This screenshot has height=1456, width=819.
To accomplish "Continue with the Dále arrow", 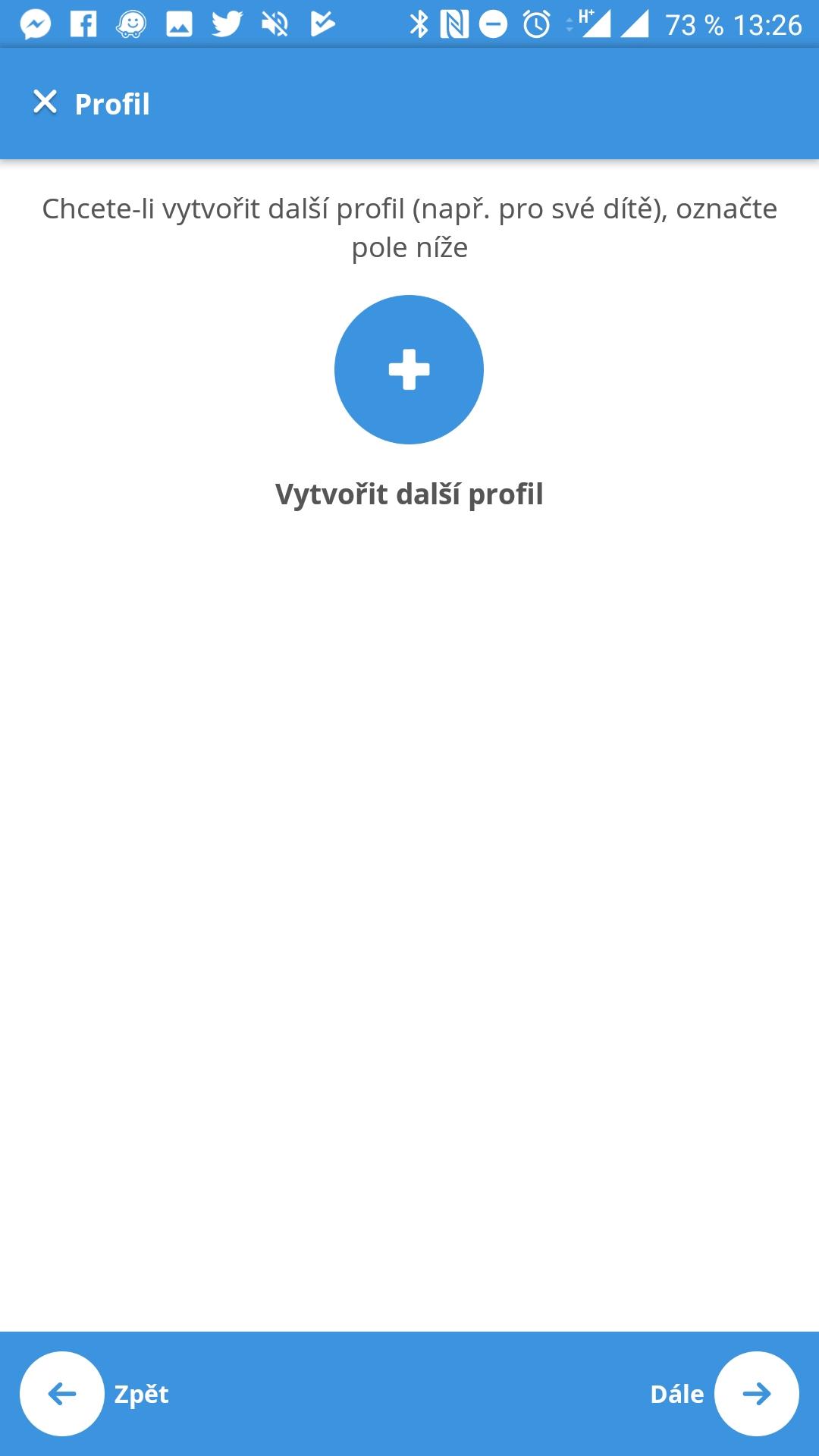I will 756,1393.
